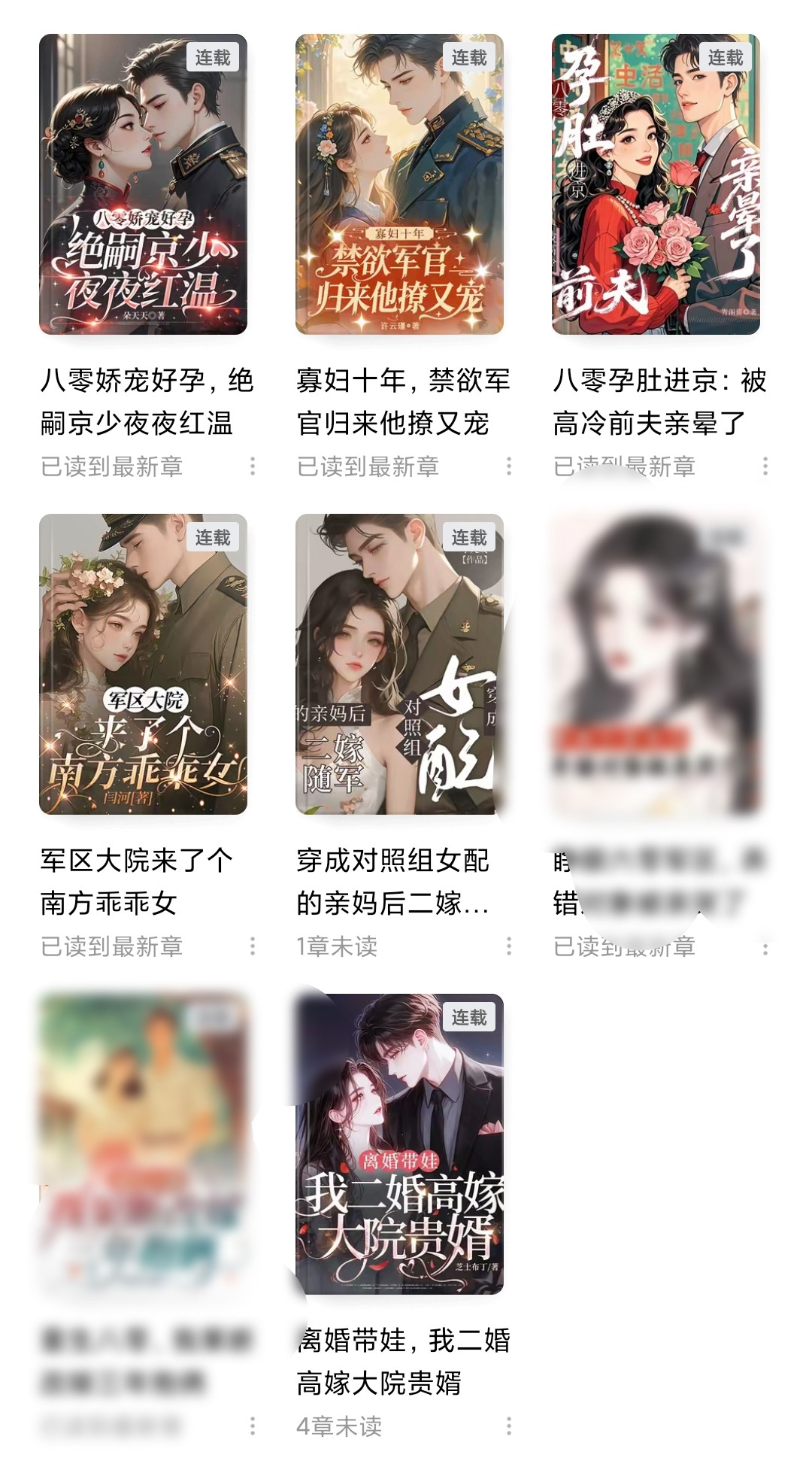Show more options for 穿成对照组女配
Screen dimensions: 812x1473
[x=509, y=946]
